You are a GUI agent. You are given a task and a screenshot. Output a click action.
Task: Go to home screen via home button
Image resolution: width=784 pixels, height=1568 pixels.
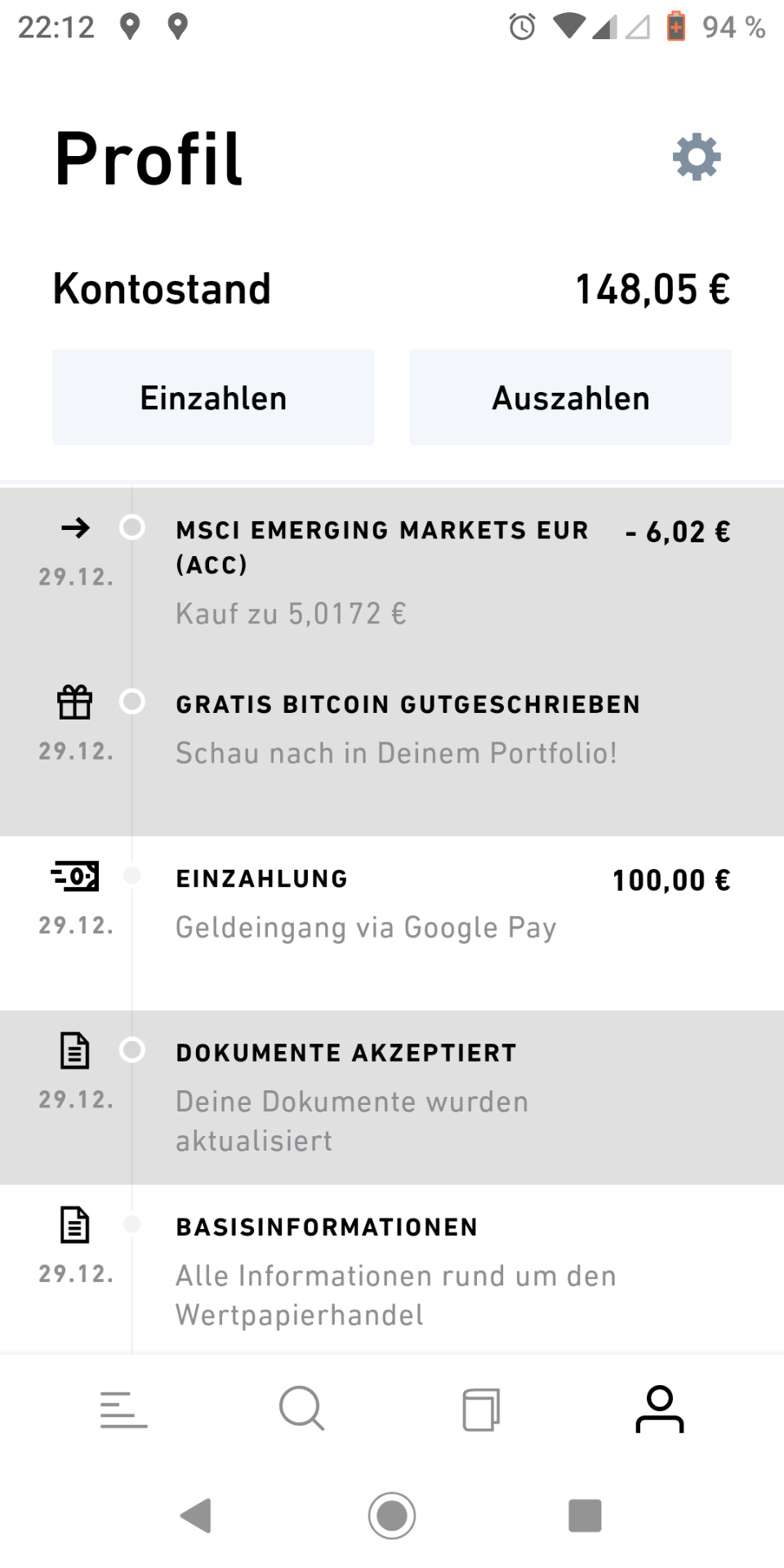click(392, 1516)
